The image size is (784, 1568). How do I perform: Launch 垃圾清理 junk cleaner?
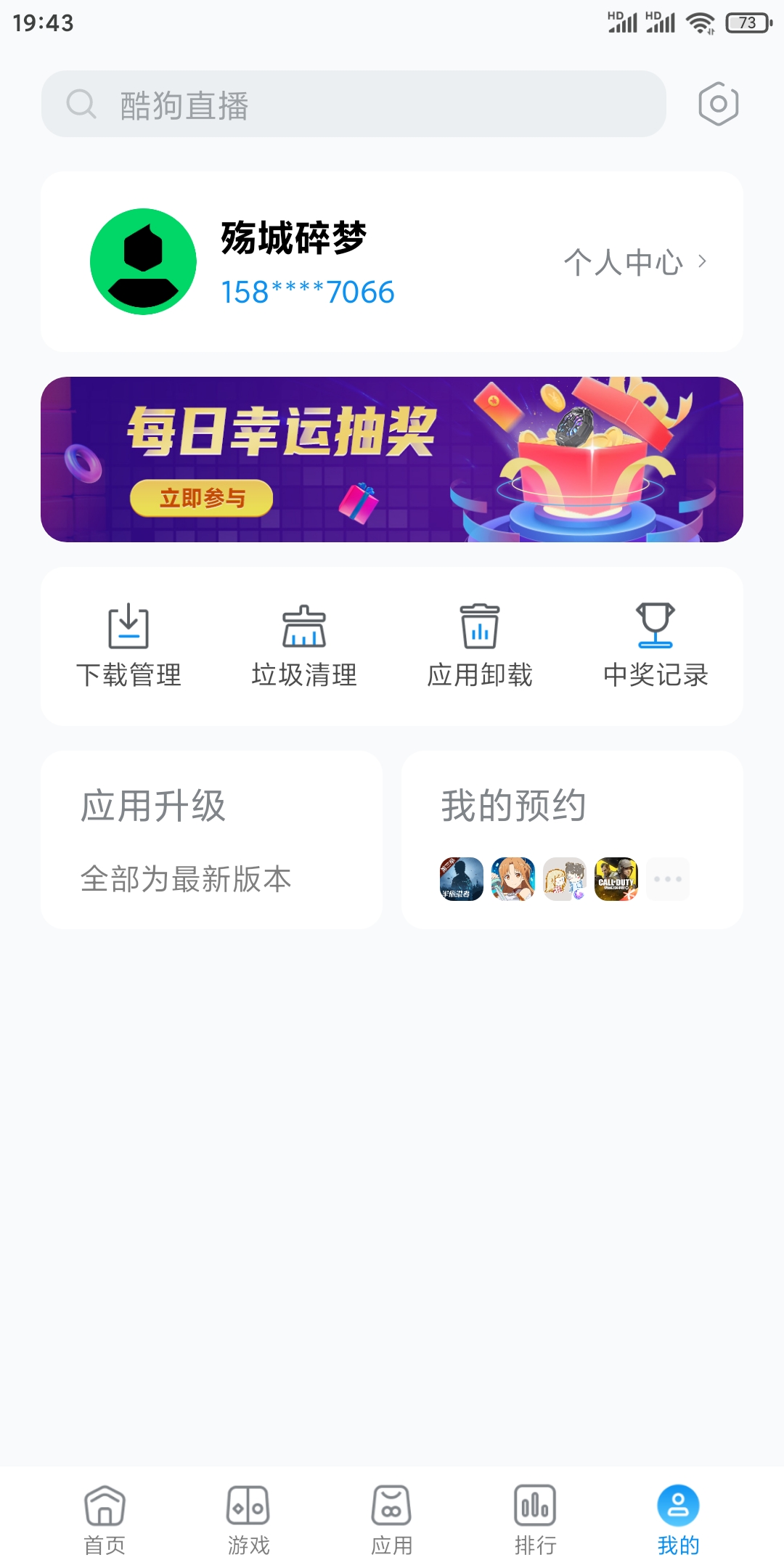click(304, 645)
